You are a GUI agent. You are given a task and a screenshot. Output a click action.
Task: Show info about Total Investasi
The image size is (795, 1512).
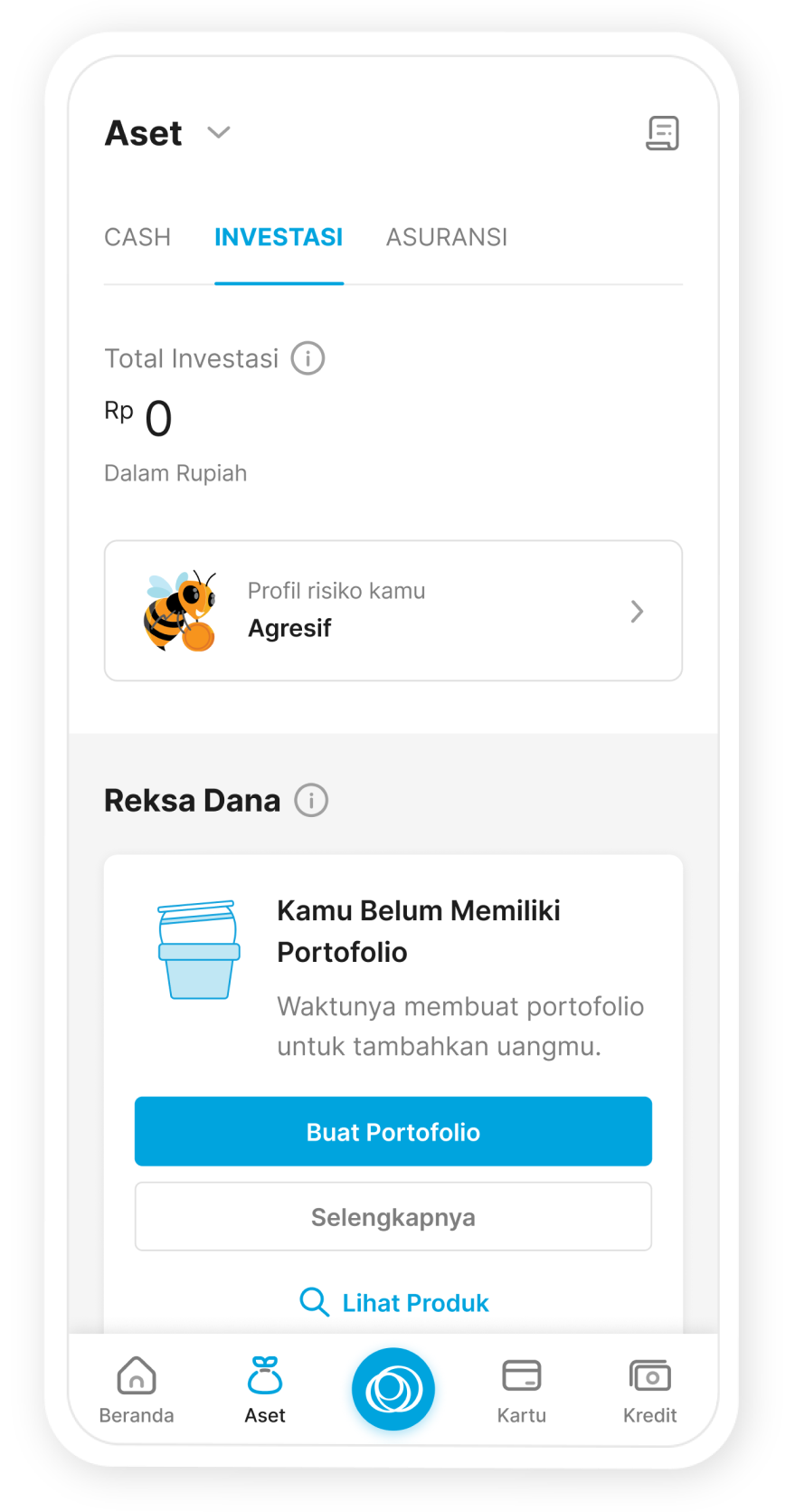click(x=308, y=358)
